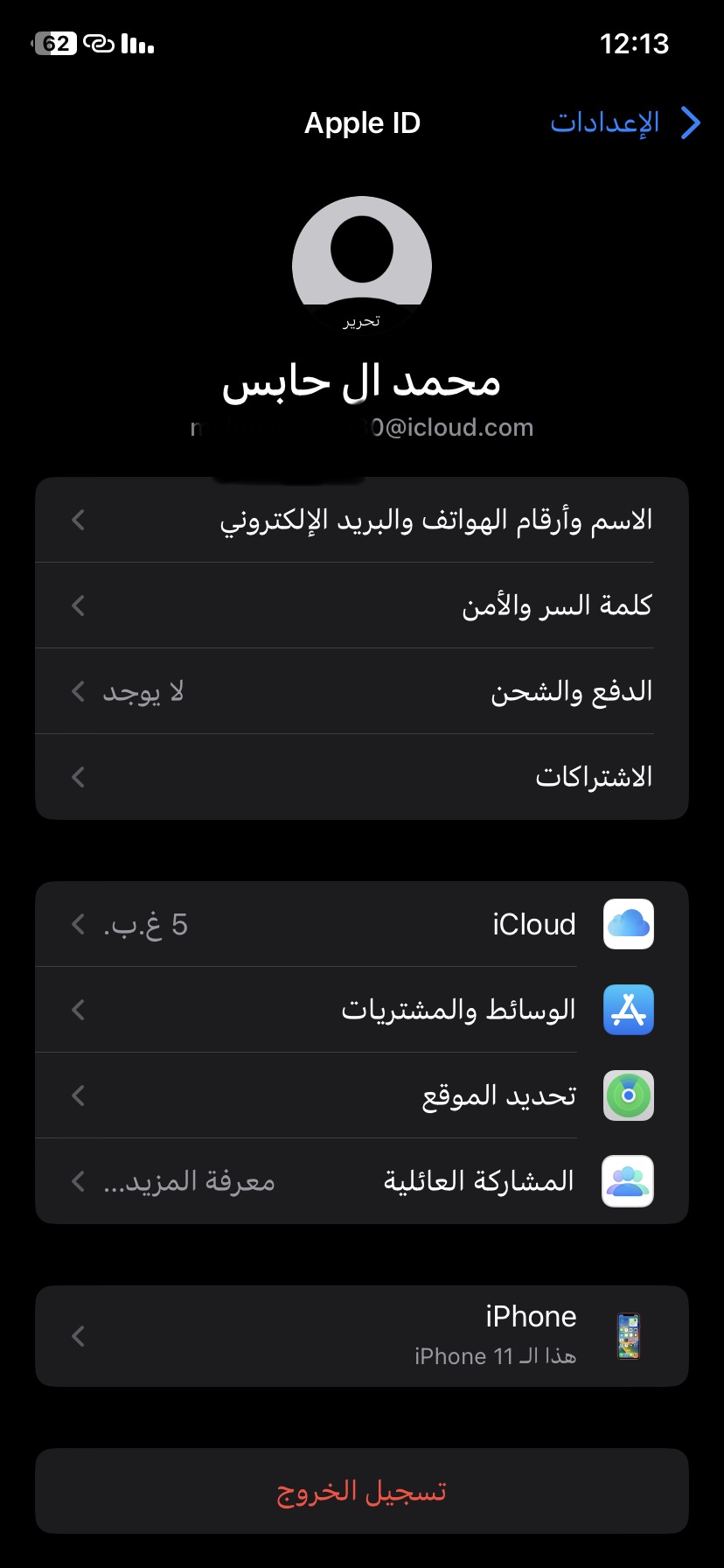
Task: Open كلمة السر والأمن settings
Action: click(362, 605)
